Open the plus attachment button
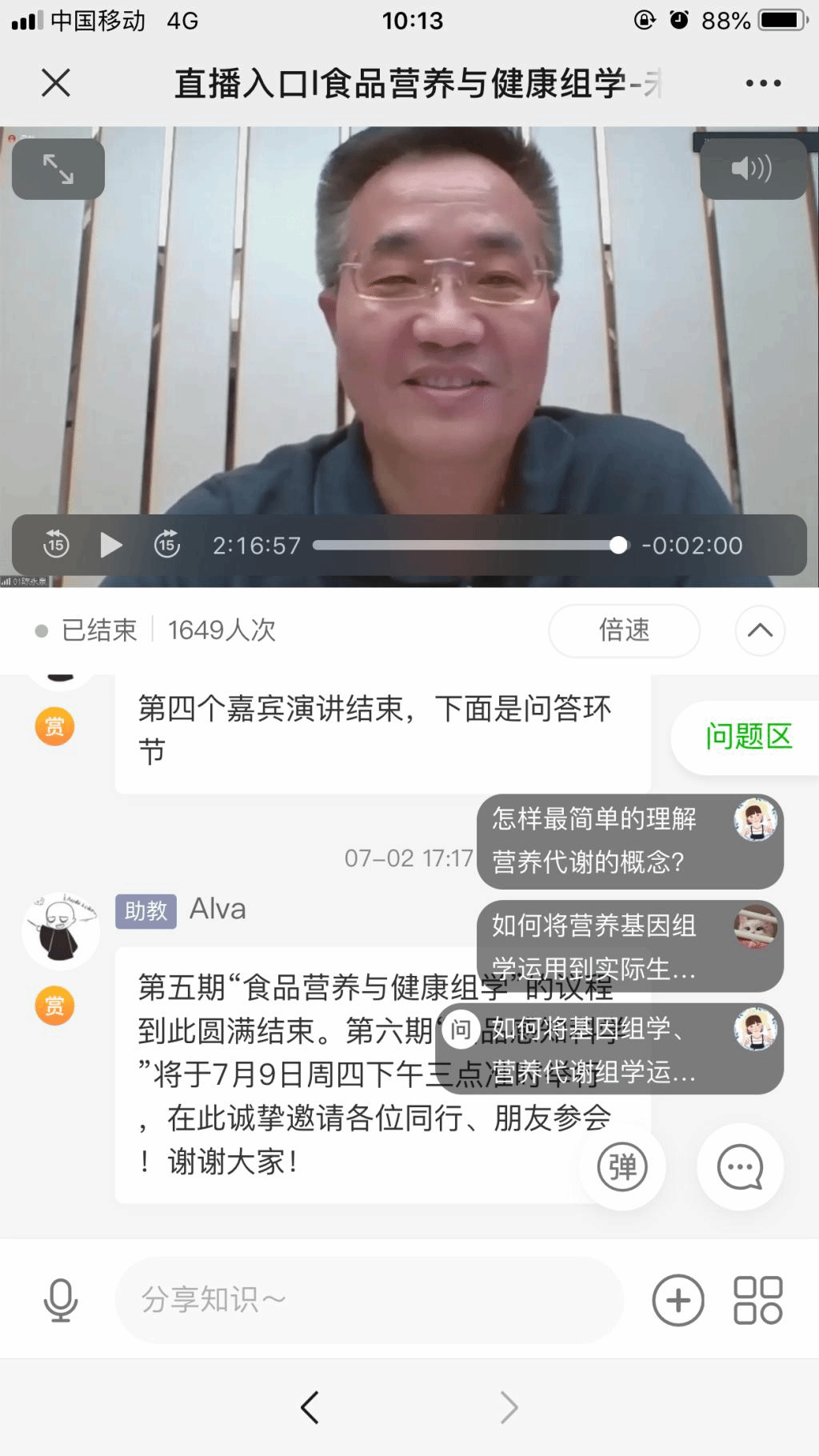819x1456 pixels. point(678,1300)
